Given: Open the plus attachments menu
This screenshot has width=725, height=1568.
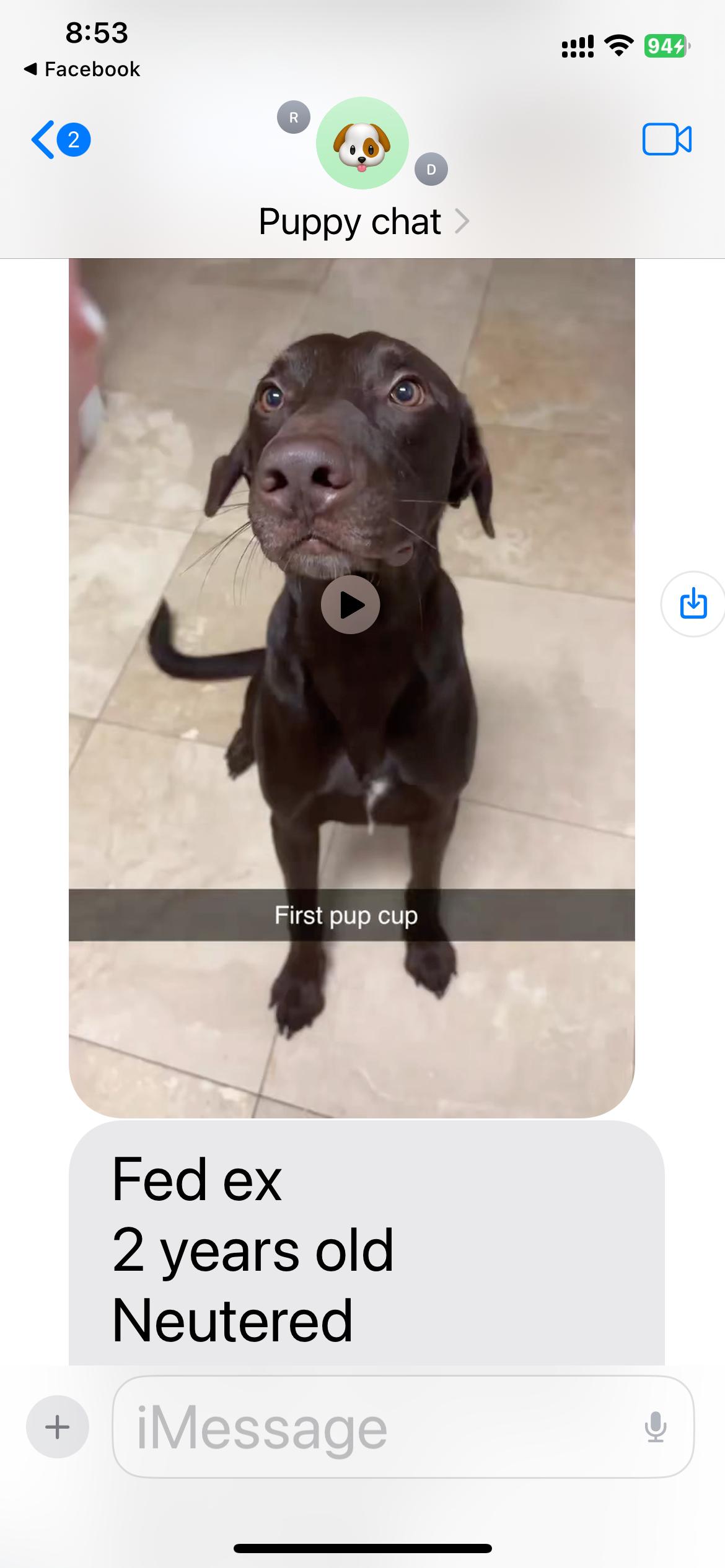Looking at the screenshot, I should (58, 1427).
